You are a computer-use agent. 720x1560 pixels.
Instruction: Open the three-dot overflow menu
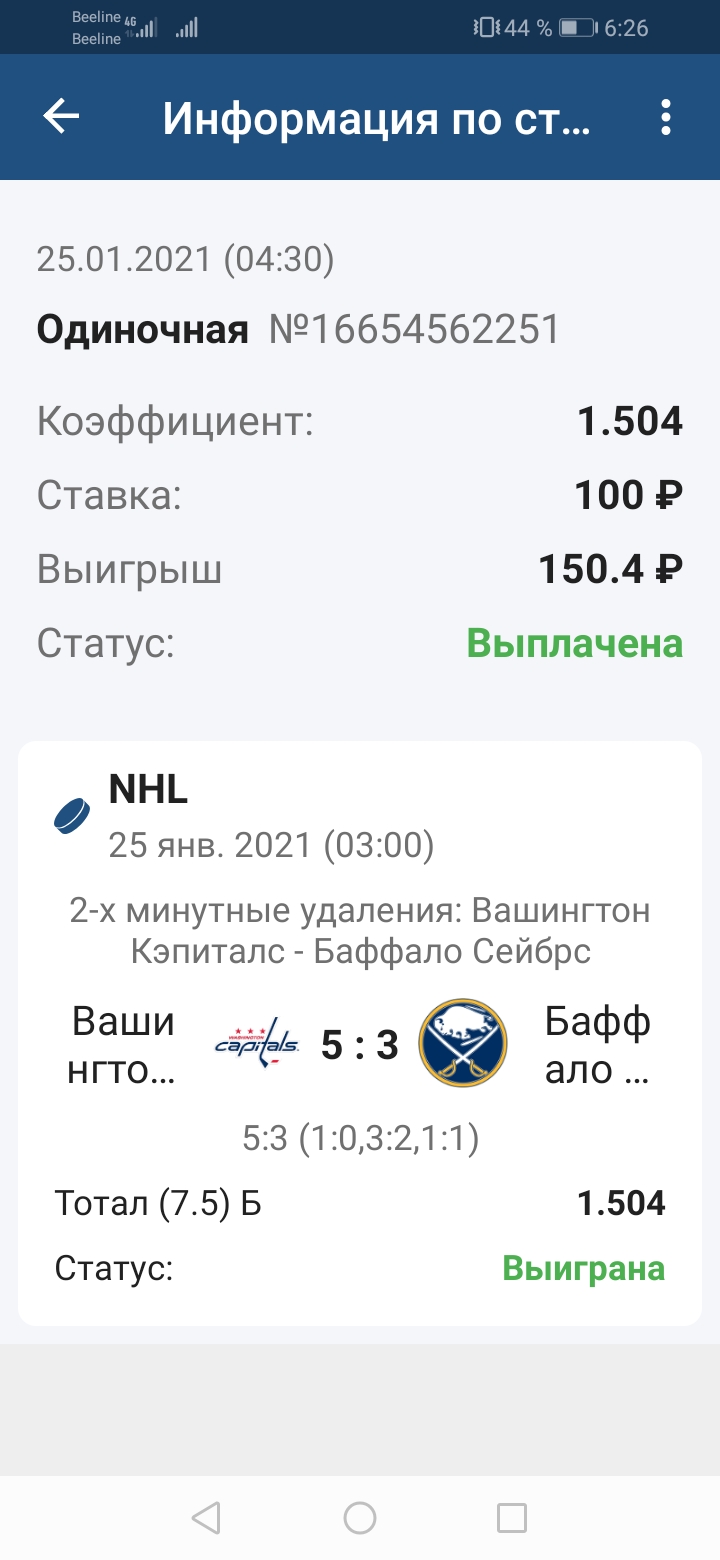pos(666,118)
